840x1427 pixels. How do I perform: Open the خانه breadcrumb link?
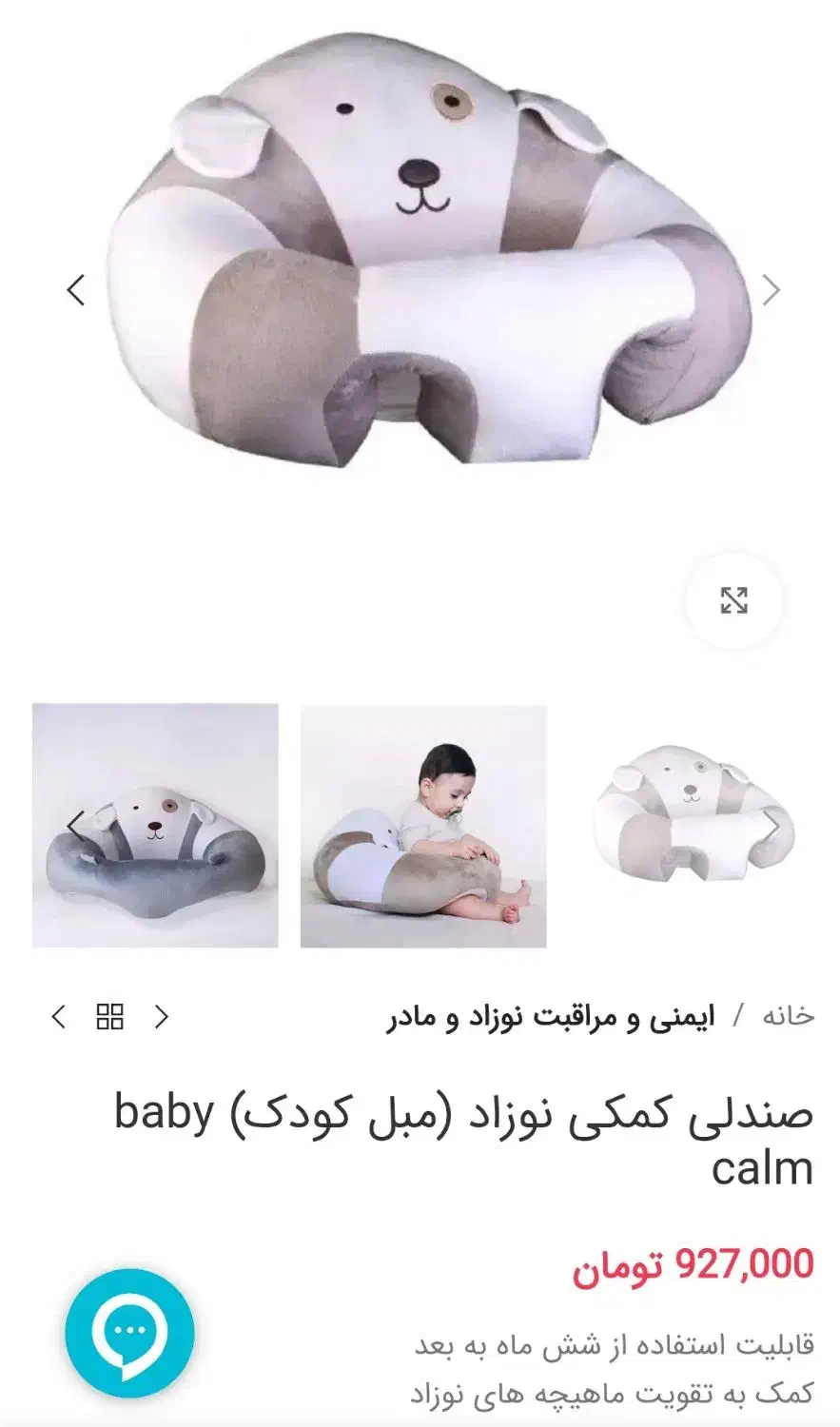(x=788, y=1016)
